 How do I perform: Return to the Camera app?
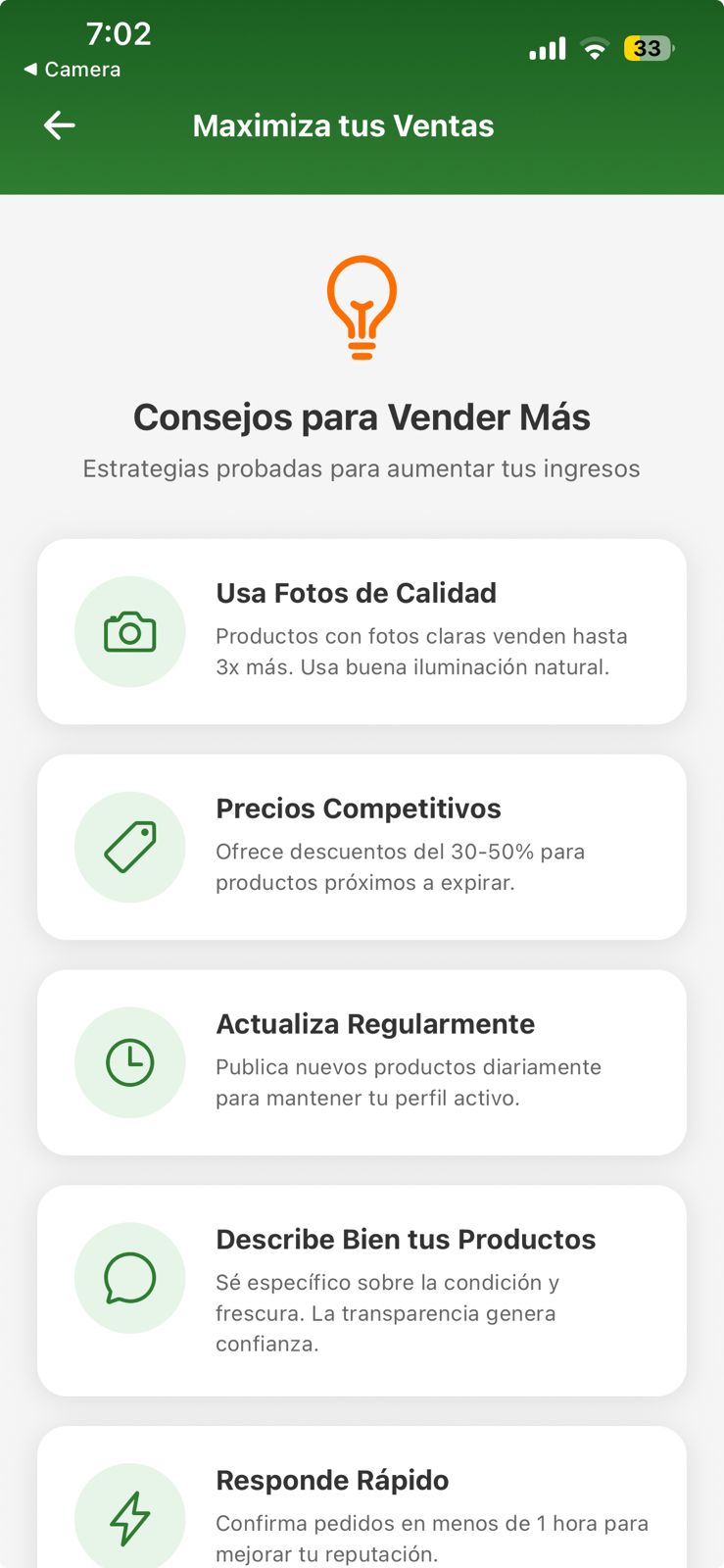pos(72,70)
